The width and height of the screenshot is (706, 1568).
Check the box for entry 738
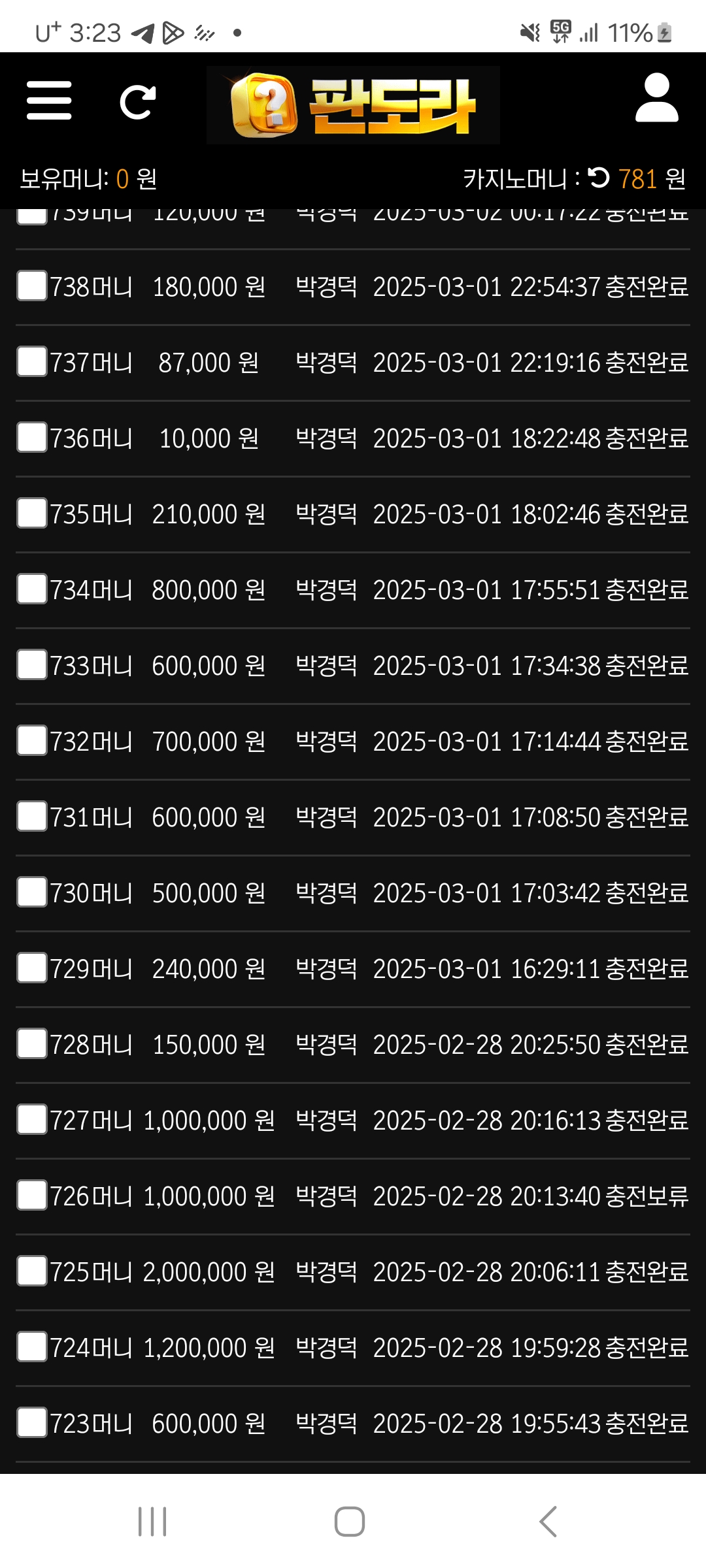32,286
